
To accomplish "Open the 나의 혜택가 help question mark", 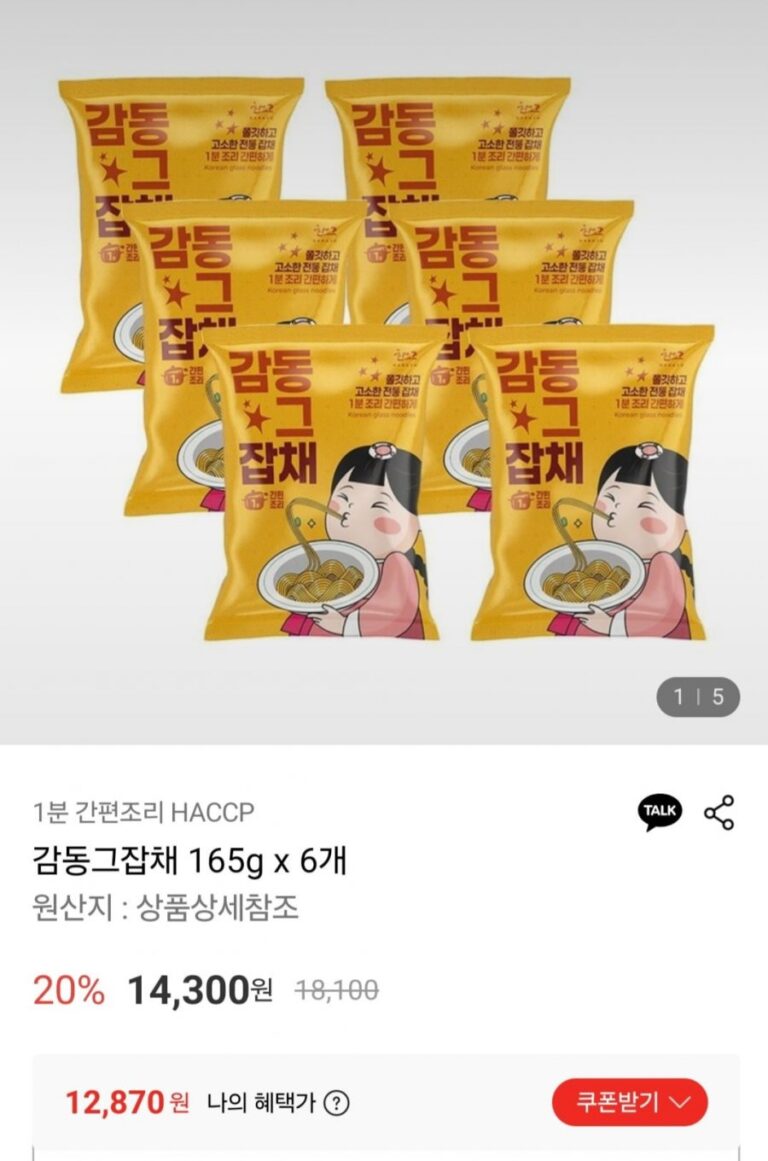I will coord(338,1103).
